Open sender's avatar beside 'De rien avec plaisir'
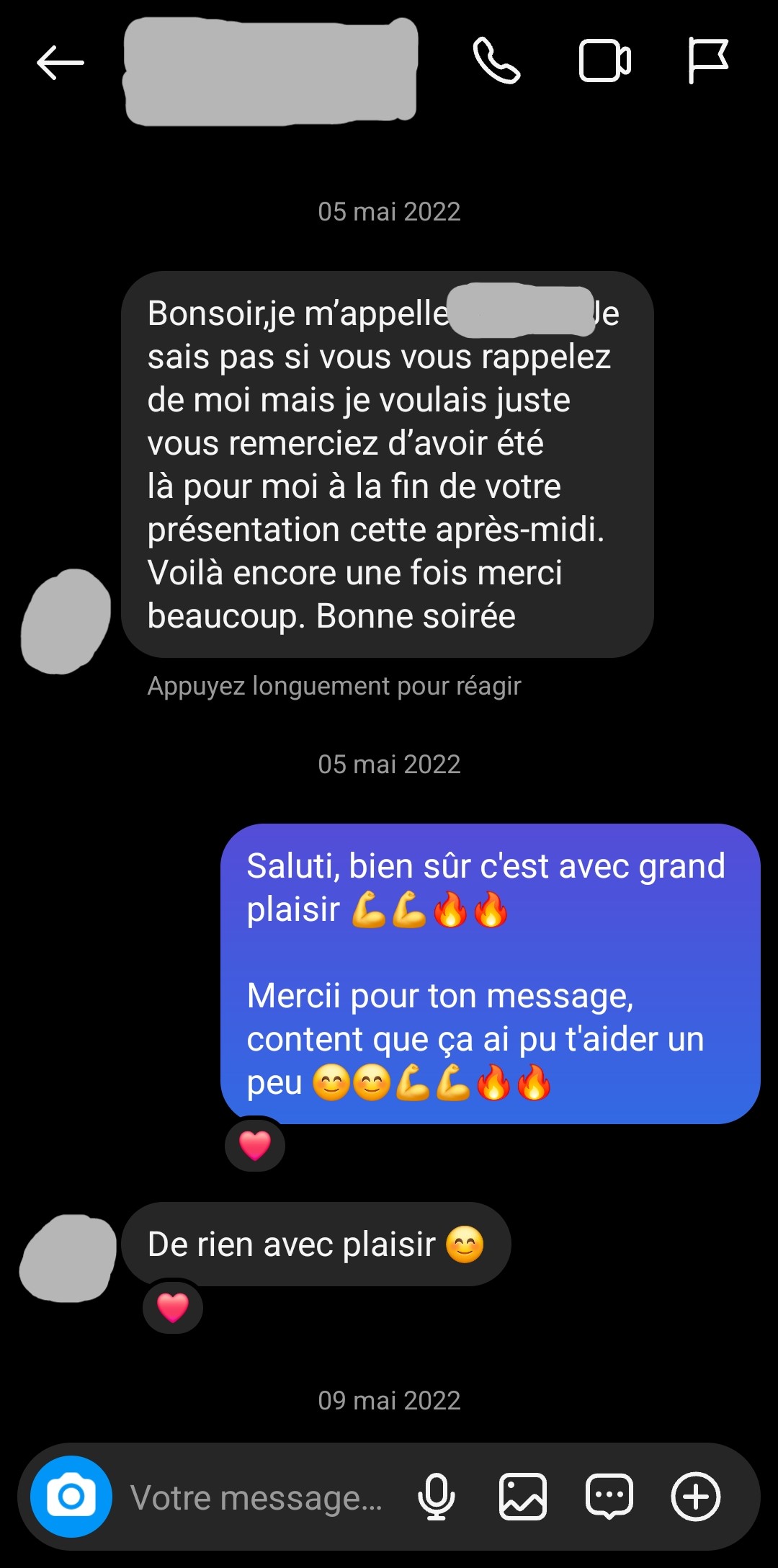Viewport: 778px width, 1568px height. pos(68,1258)
